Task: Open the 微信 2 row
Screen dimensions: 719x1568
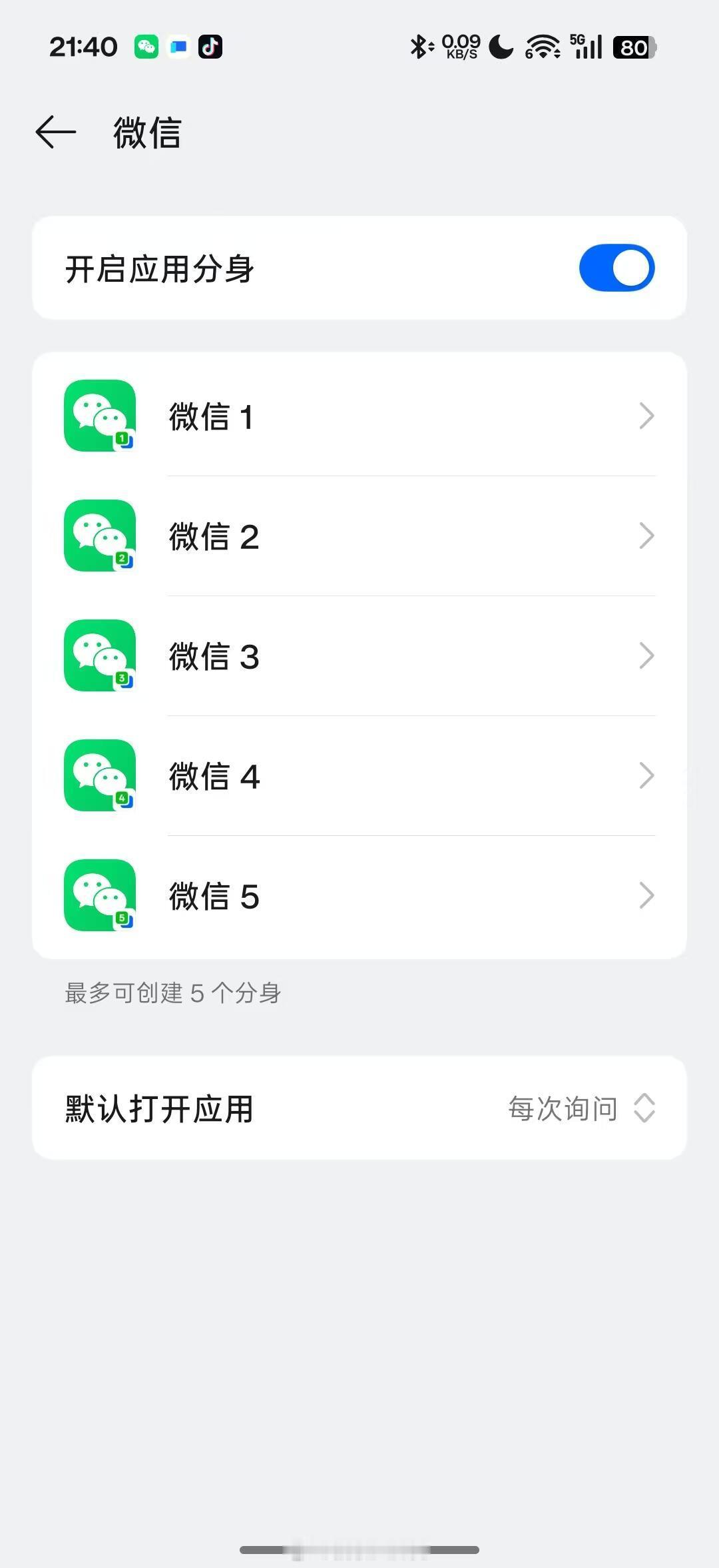Action: (359, 536)
